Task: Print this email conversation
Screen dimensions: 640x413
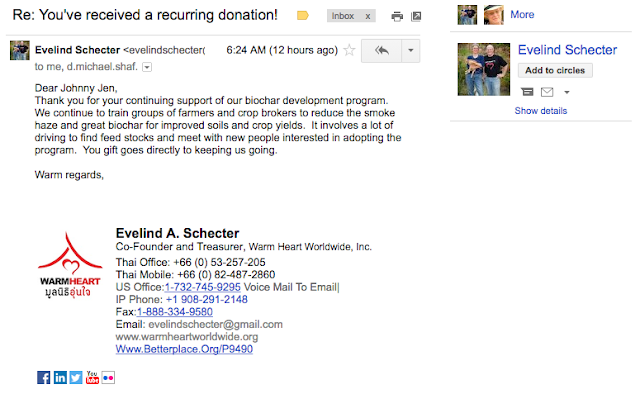Action: (397, 17)
